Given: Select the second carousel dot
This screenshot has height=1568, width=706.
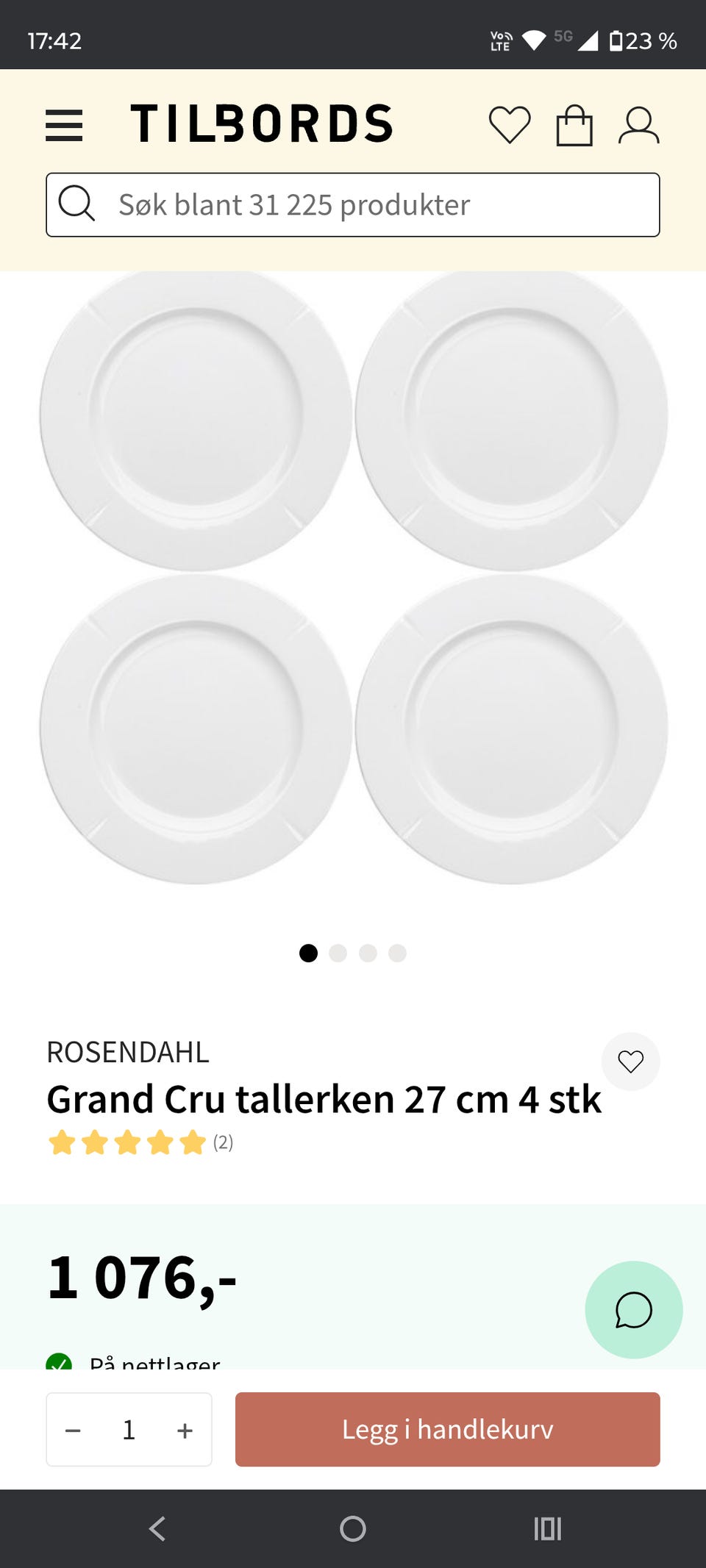Looking at the screenshot, I should [x=338, y=953].
